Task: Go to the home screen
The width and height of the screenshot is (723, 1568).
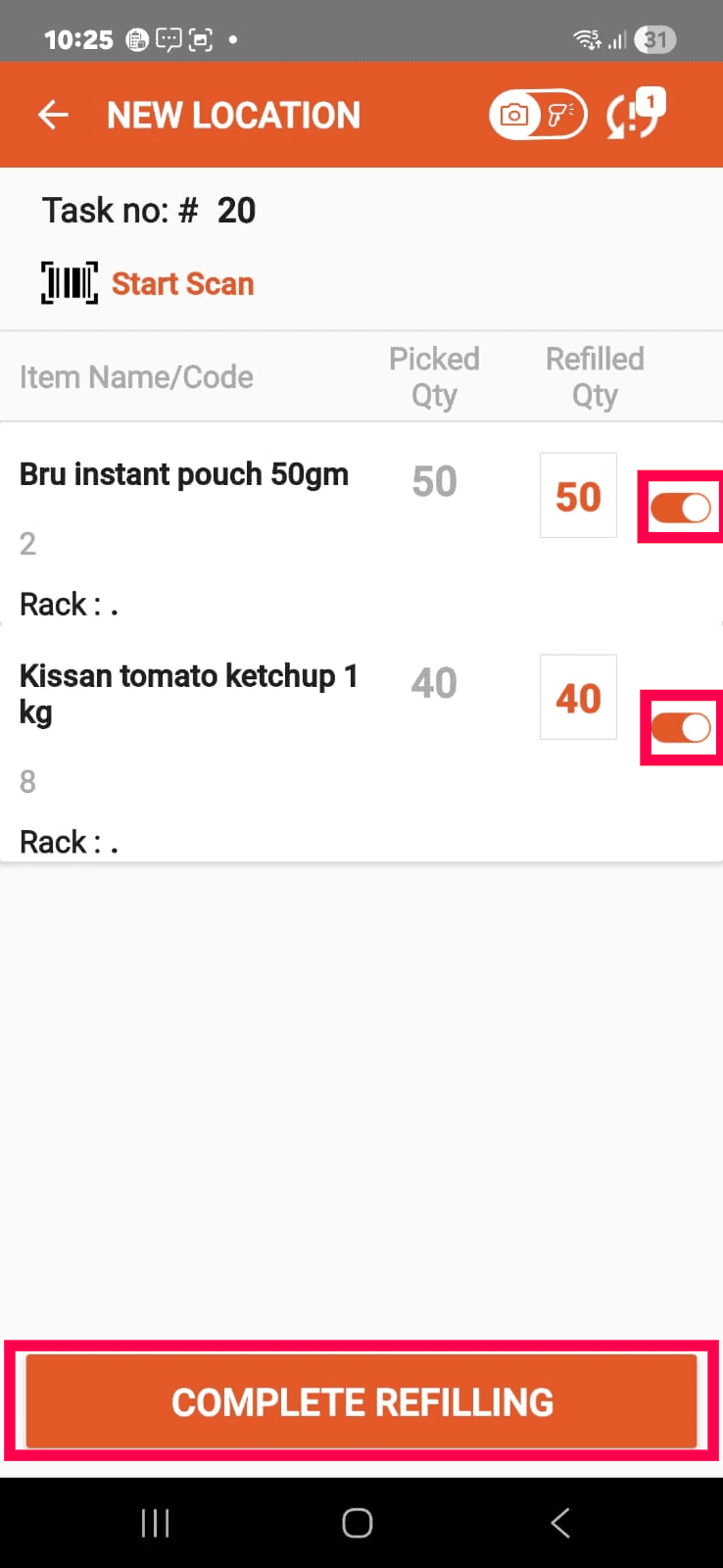Action: pyautogui.click(x=358, y=1523)
